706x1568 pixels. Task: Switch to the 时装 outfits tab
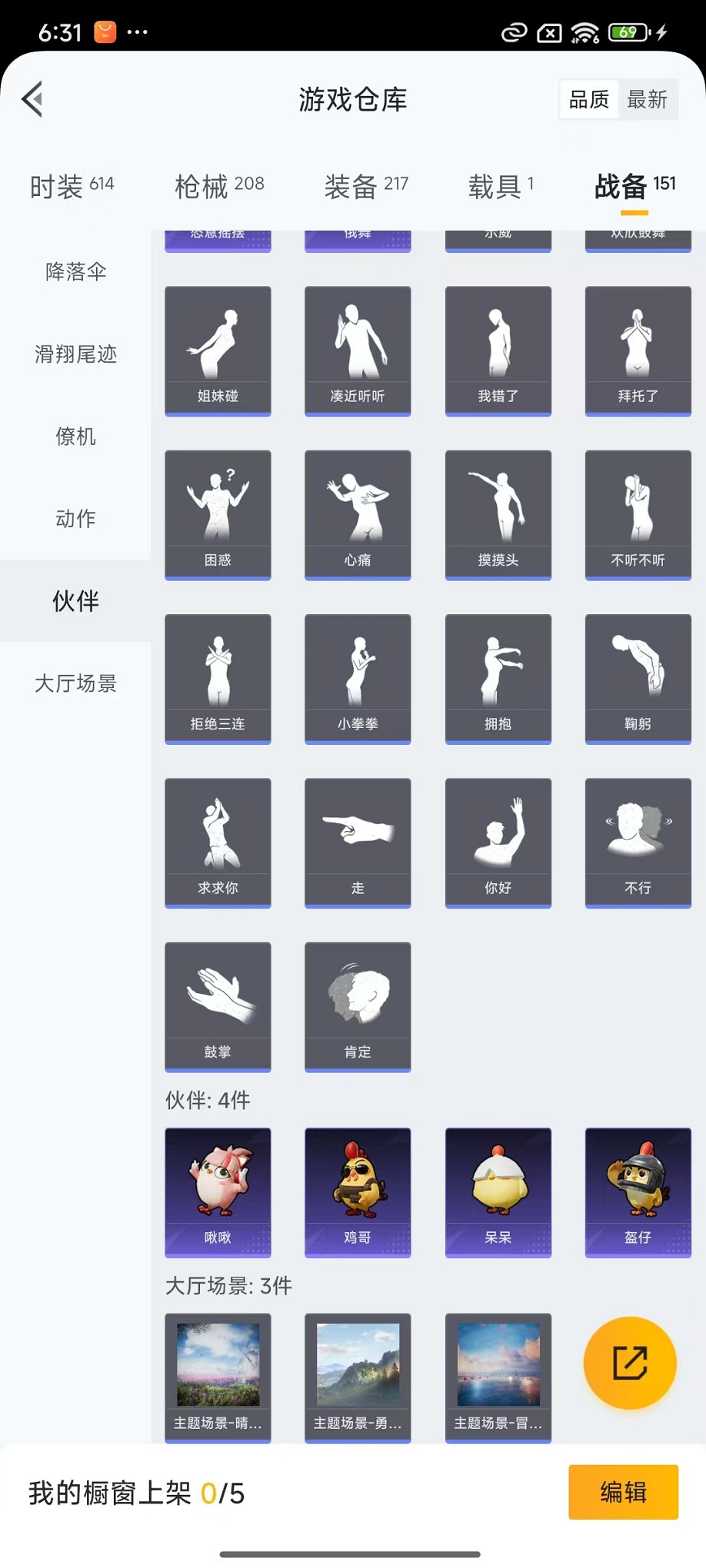(72, 186)
